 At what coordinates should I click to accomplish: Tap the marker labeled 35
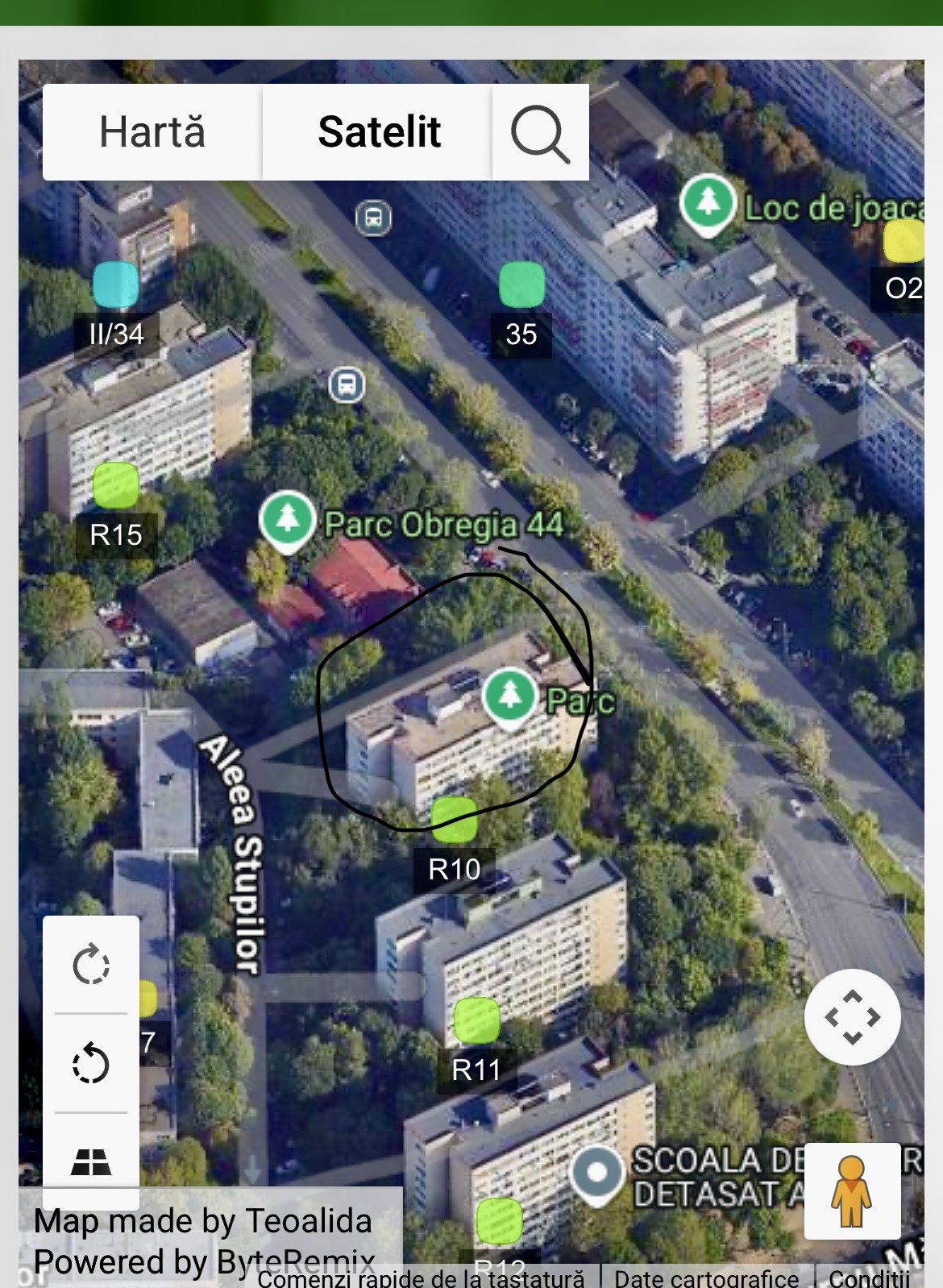tap(521, 285)
